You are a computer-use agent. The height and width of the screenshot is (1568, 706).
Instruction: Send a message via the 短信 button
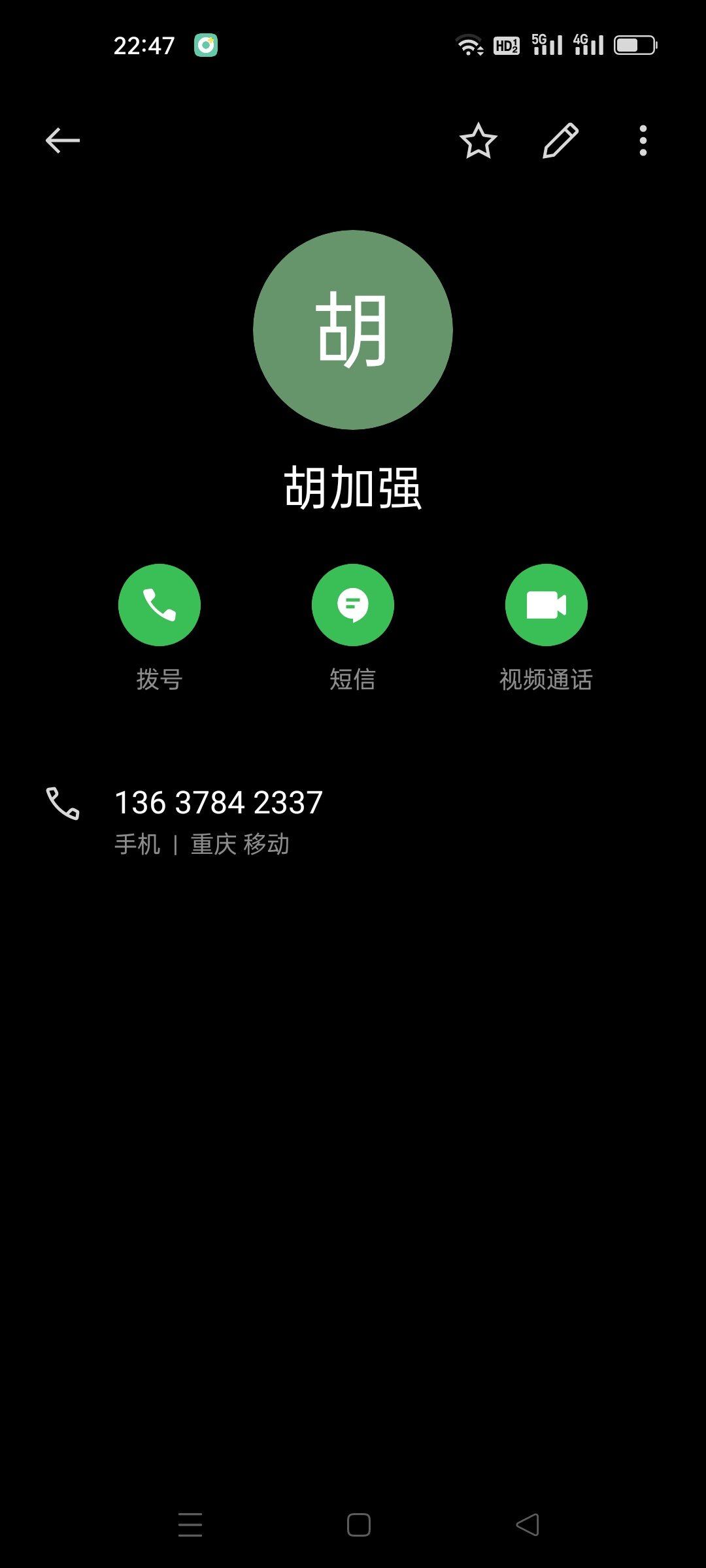pyautogui.click(x=353, y=605)
